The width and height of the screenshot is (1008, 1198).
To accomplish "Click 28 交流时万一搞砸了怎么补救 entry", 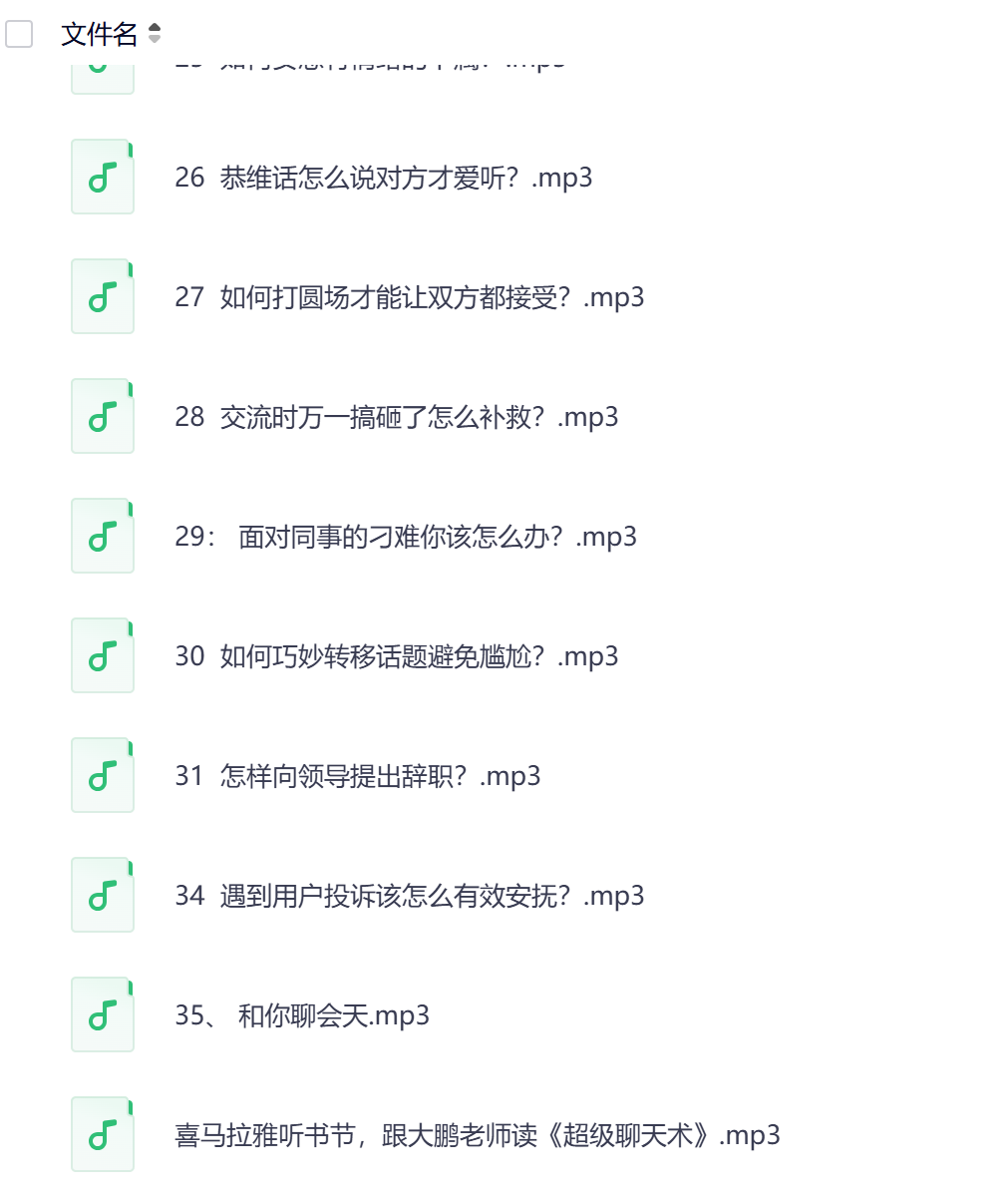I will point(396,417).
